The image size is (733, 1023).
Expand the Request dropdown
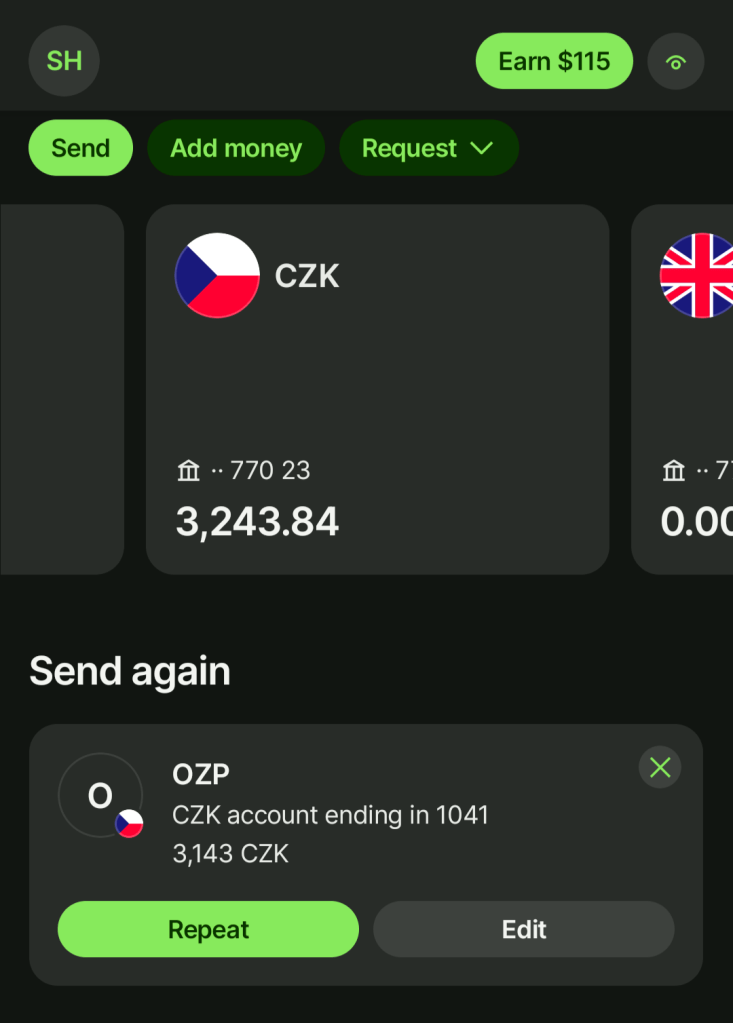428,148
